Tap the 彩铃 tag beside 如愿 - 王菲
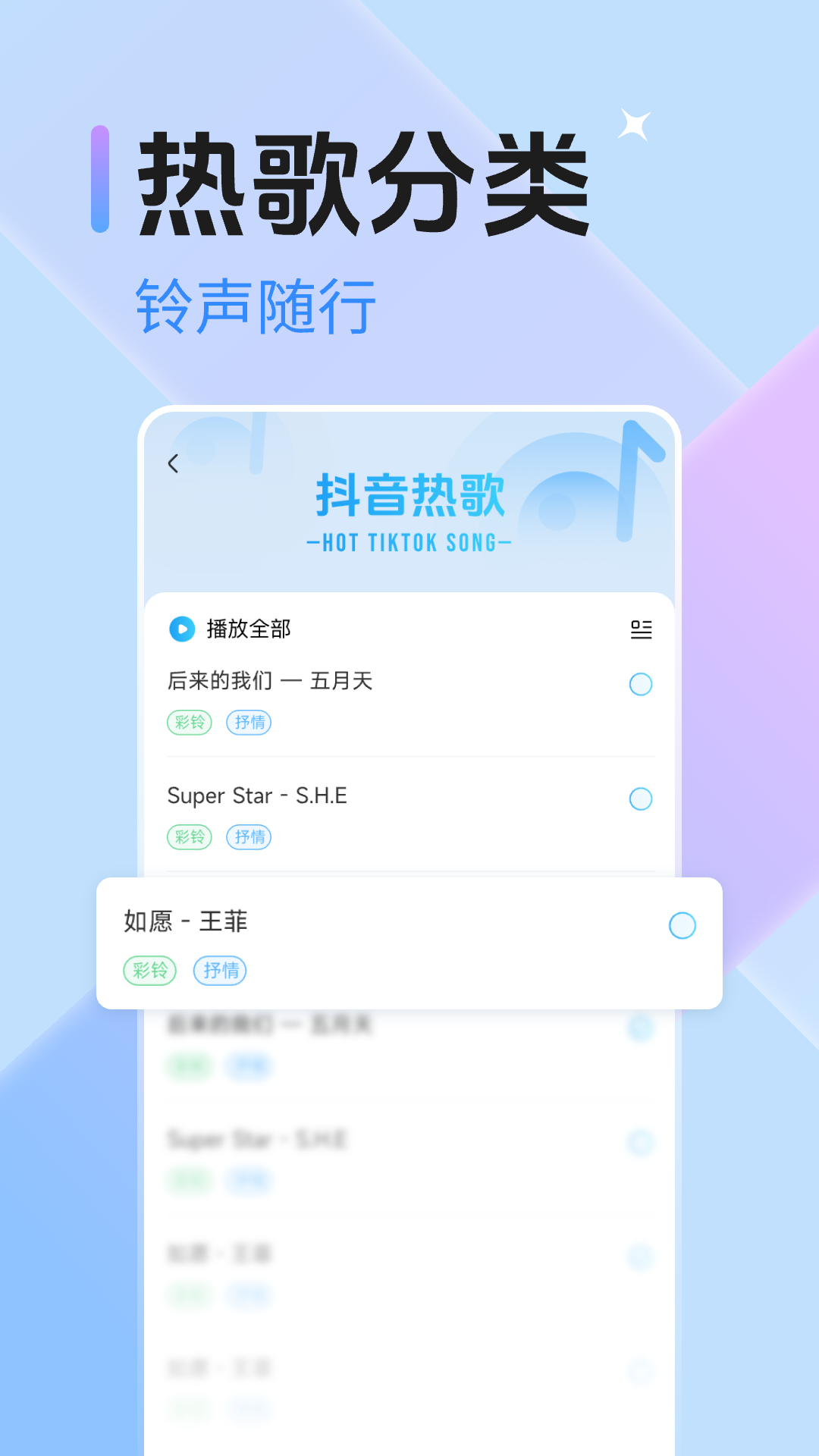Image resolution: width=819 pixels, height=1456 pixels. point(149,971)
